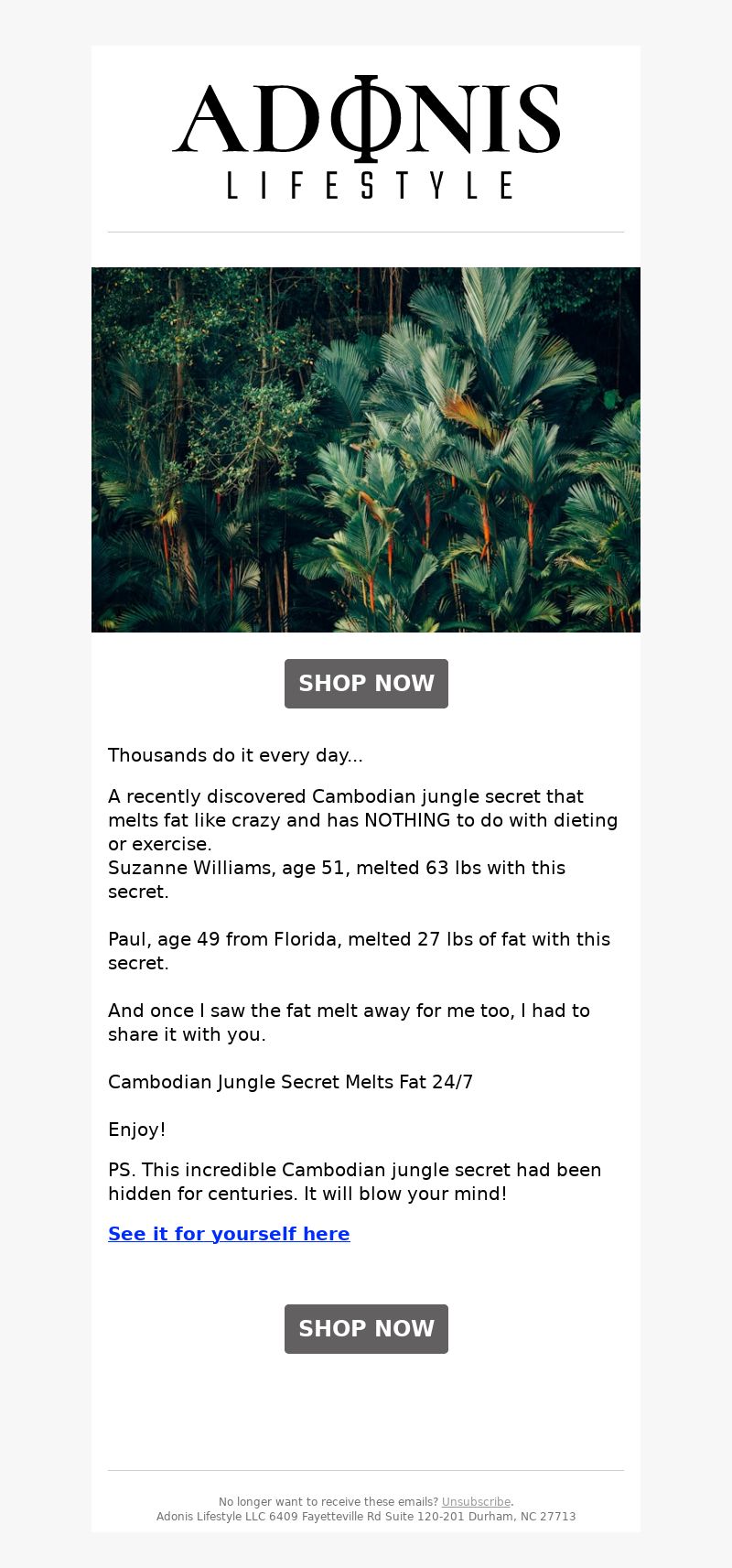
Task: Open the jungle banner image
Action: tap(366, 449)
